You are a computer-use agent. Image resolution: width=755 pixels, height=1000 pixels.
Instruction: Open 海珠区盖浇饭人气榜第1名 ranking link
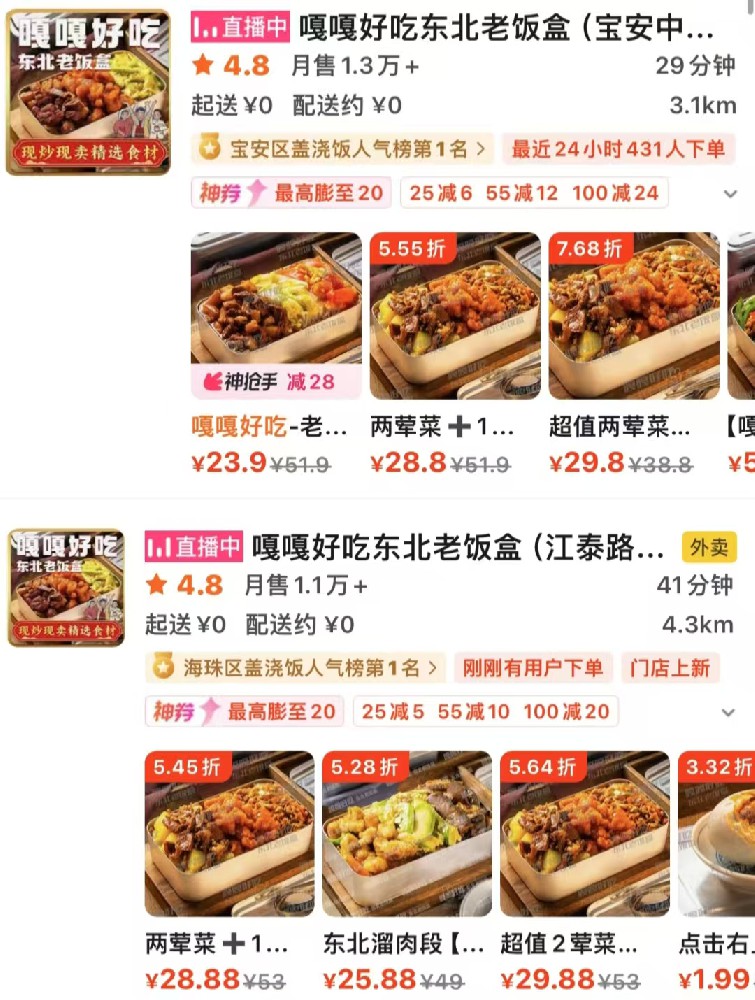[296, 668]
